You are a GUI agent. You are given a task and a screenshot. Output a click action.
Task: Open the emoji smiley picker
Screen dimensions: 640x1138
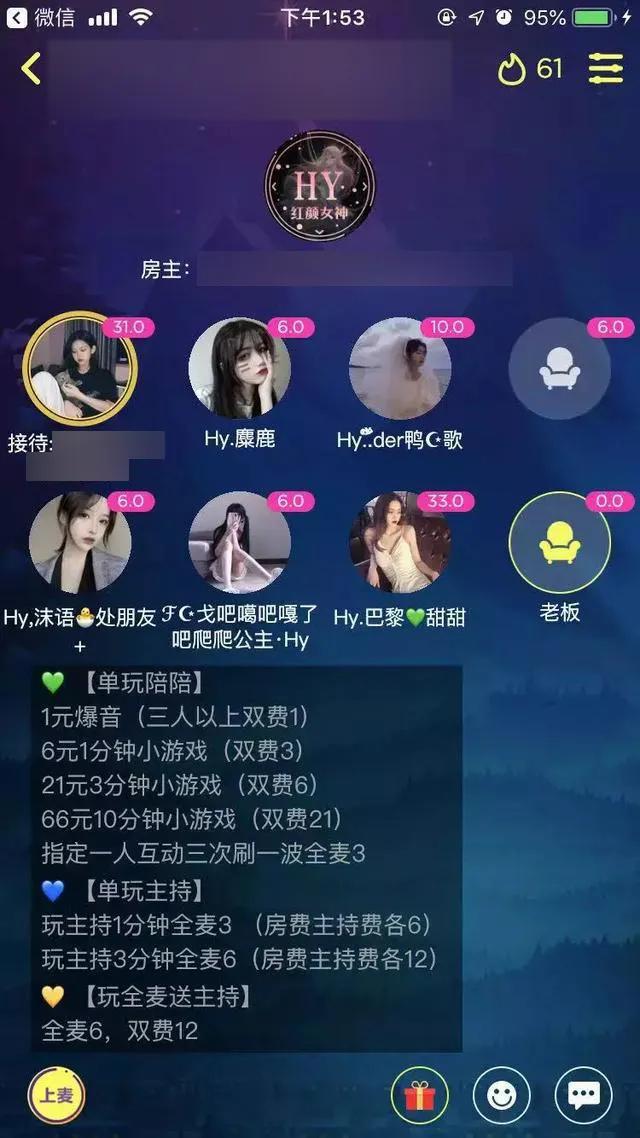(x=502, y=1096)
